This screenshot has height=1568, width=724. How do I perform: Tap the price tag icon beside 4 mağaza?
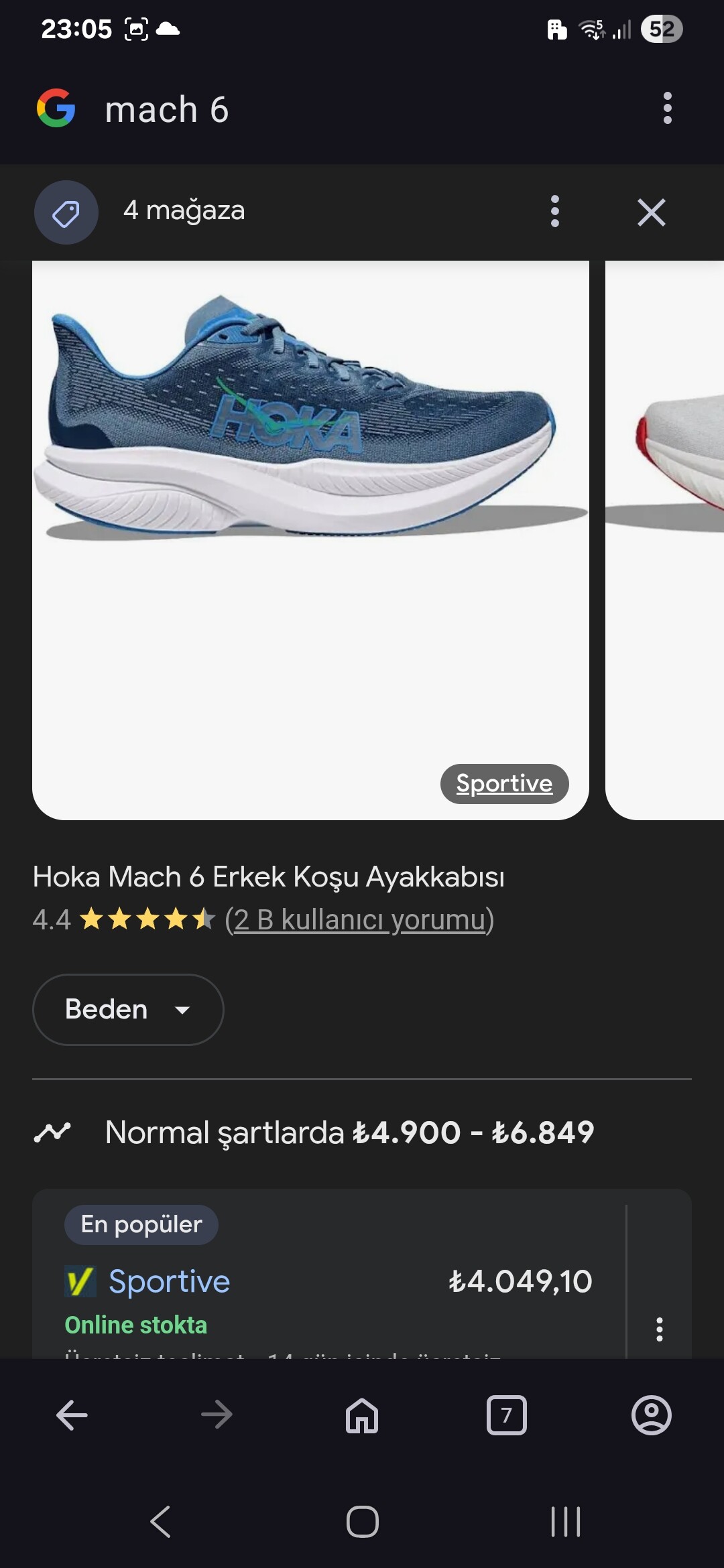pyautogui.click(x=66, y=212)
